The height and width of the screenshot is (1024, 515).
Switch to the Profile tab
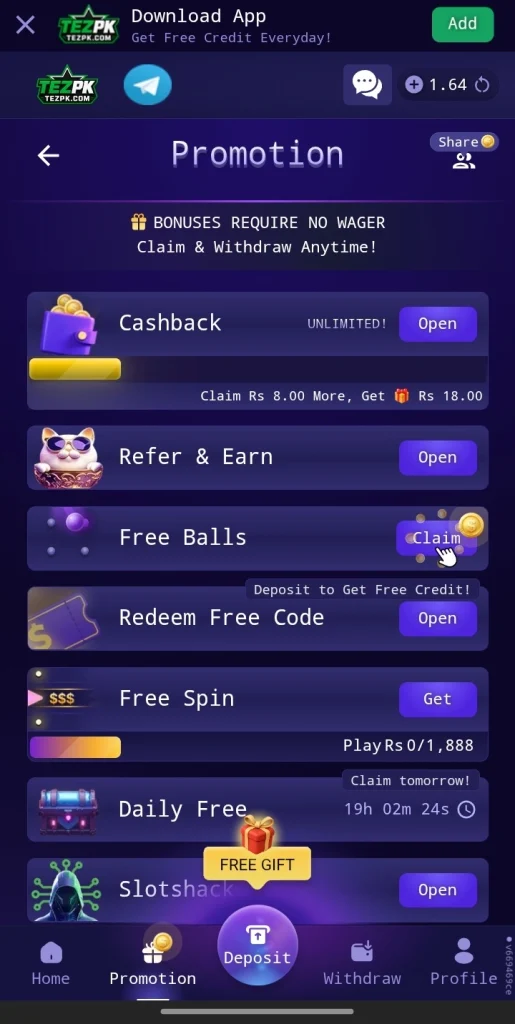click(x=463, y=963)
